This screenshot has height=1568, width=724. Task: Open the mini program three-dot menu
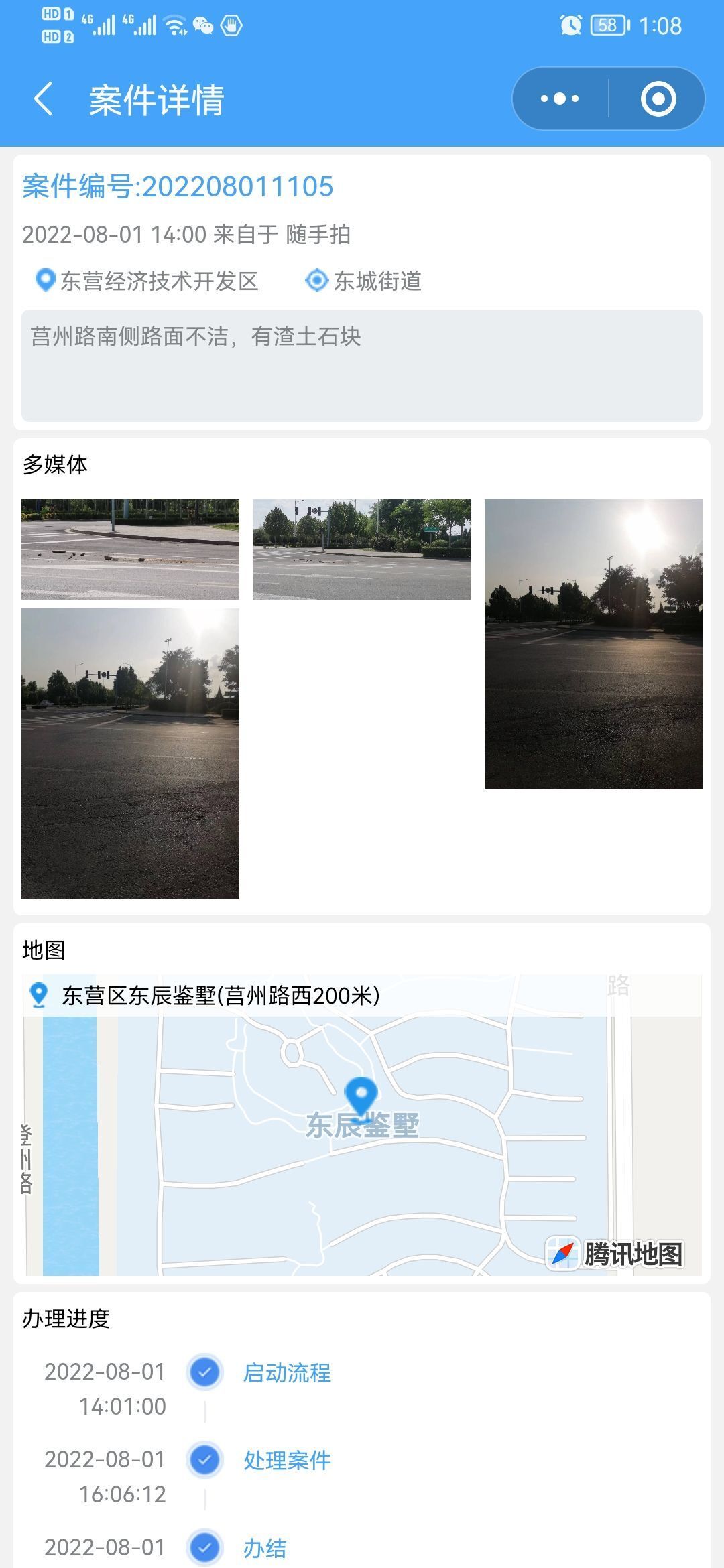(560, 99)
